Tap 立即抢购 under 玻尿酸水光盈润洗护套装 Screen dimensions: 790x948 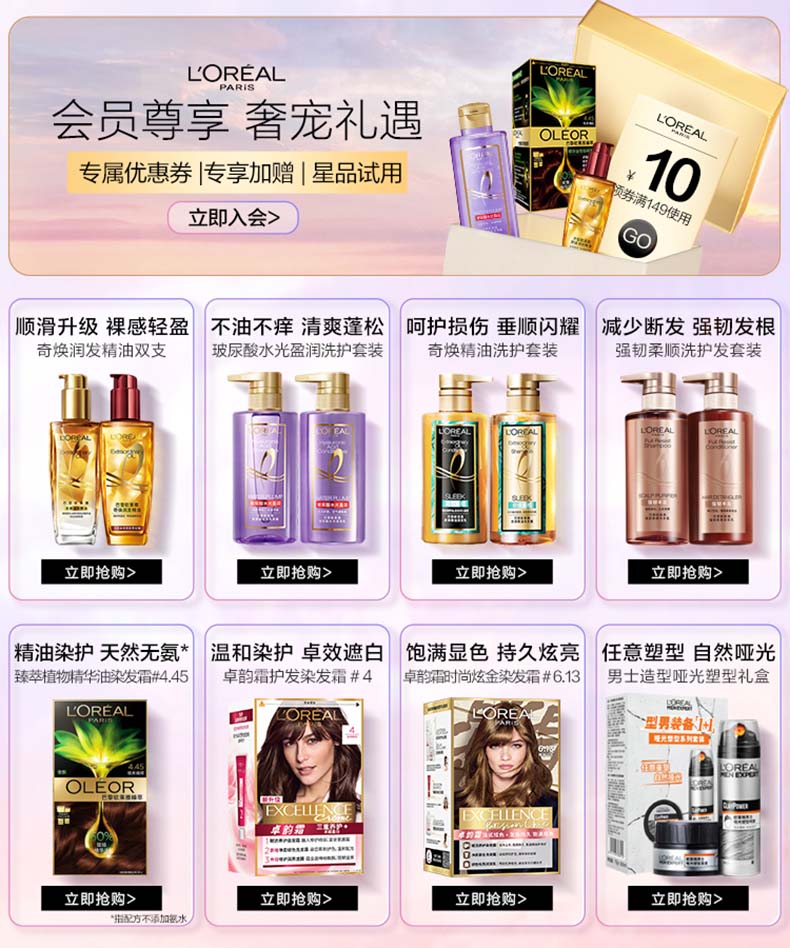297,572
